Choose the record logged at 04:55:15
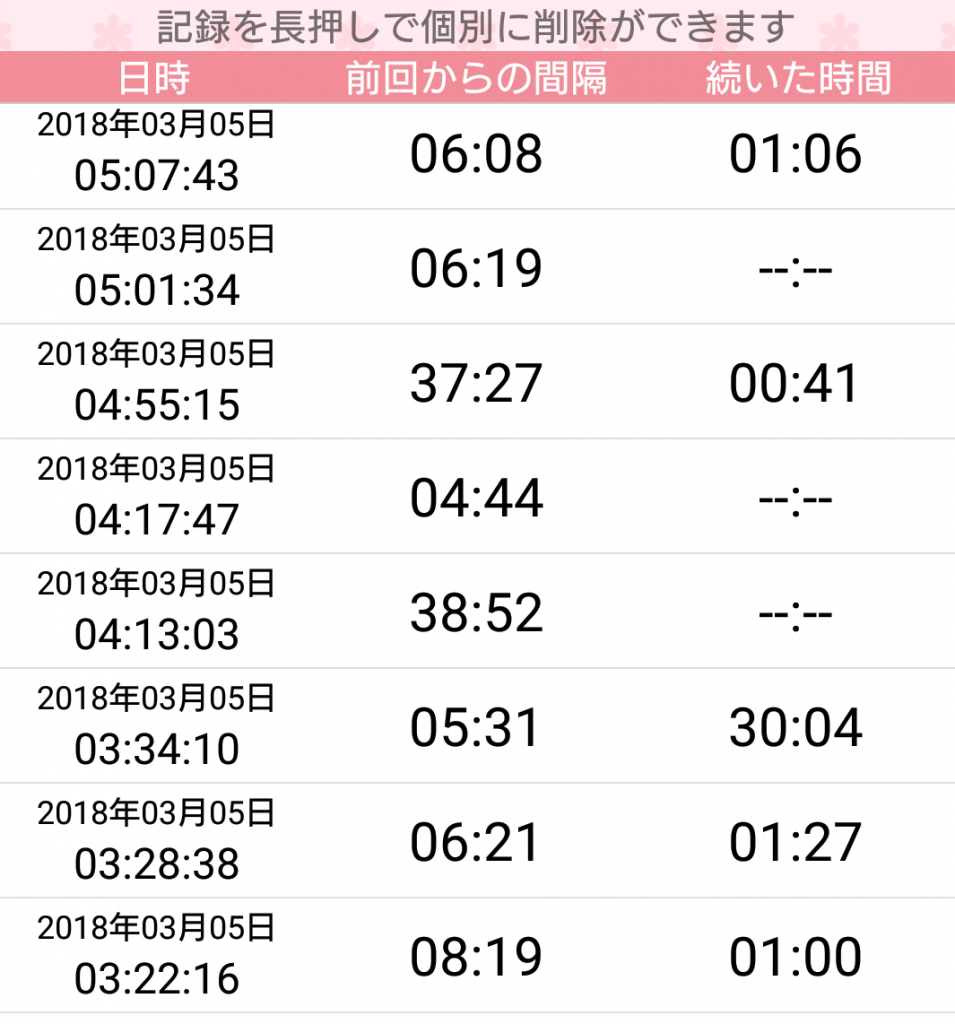Screen dimensions: 955x1024 [x=477, y=382]
